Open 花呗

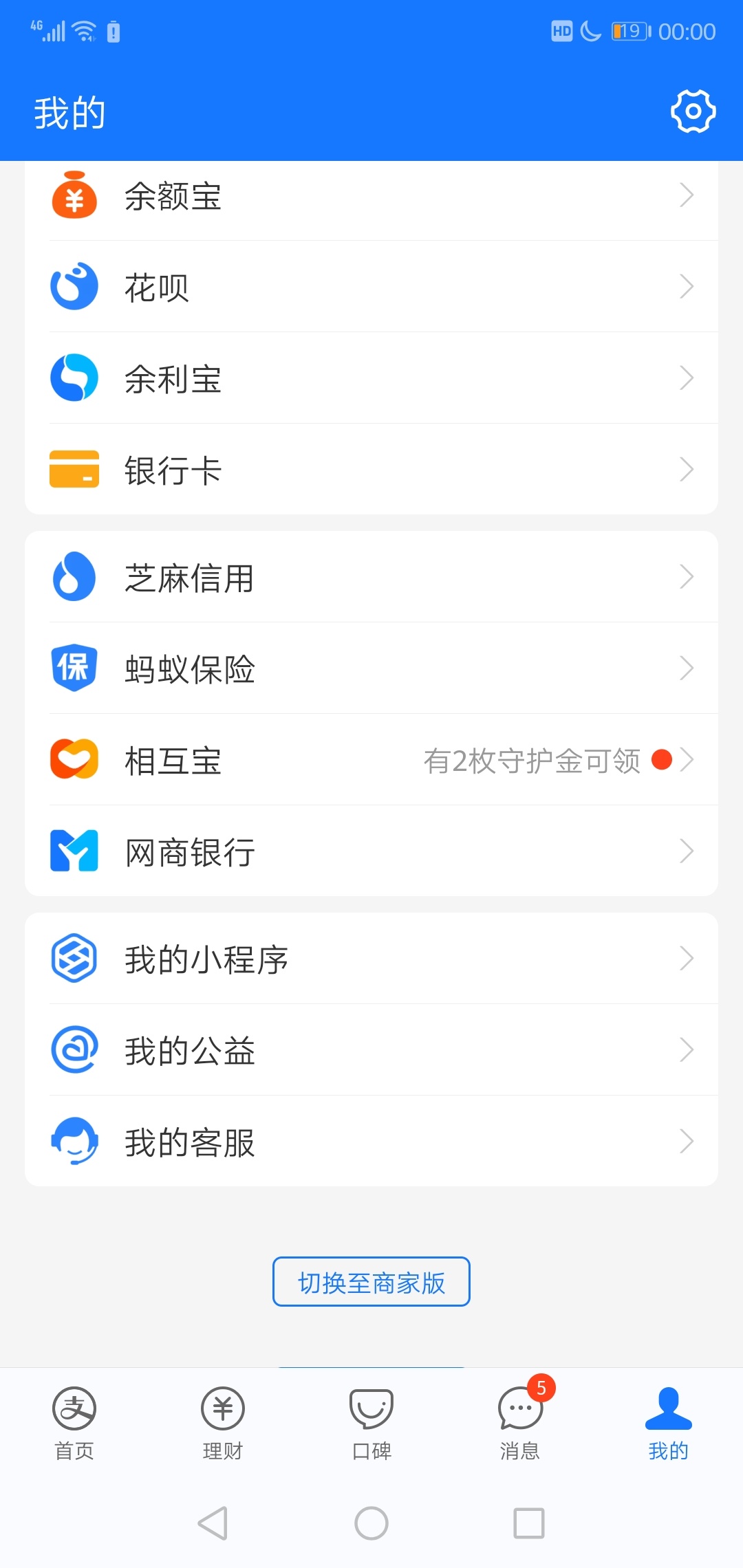click(x=371, y=287)
